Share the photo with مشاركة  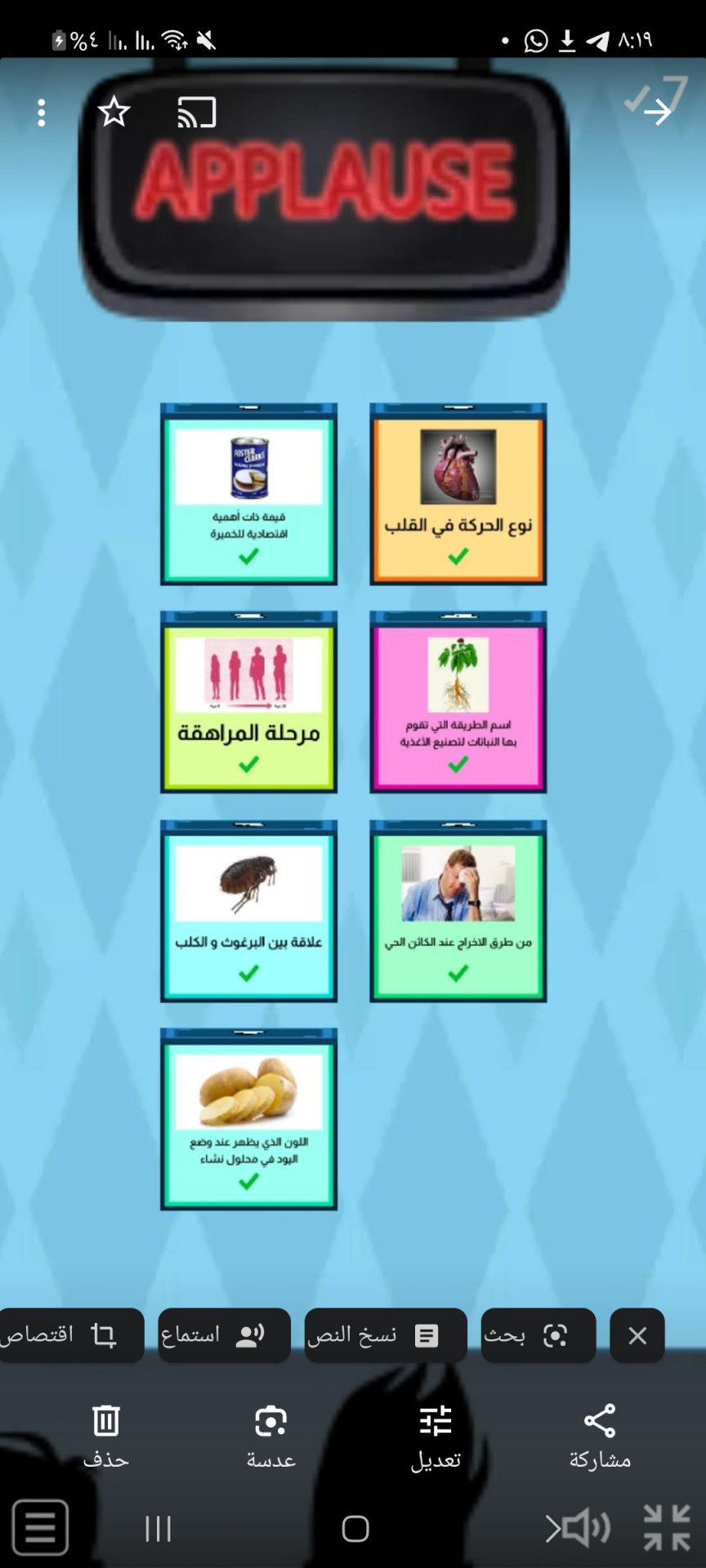tap(600, 1435)
